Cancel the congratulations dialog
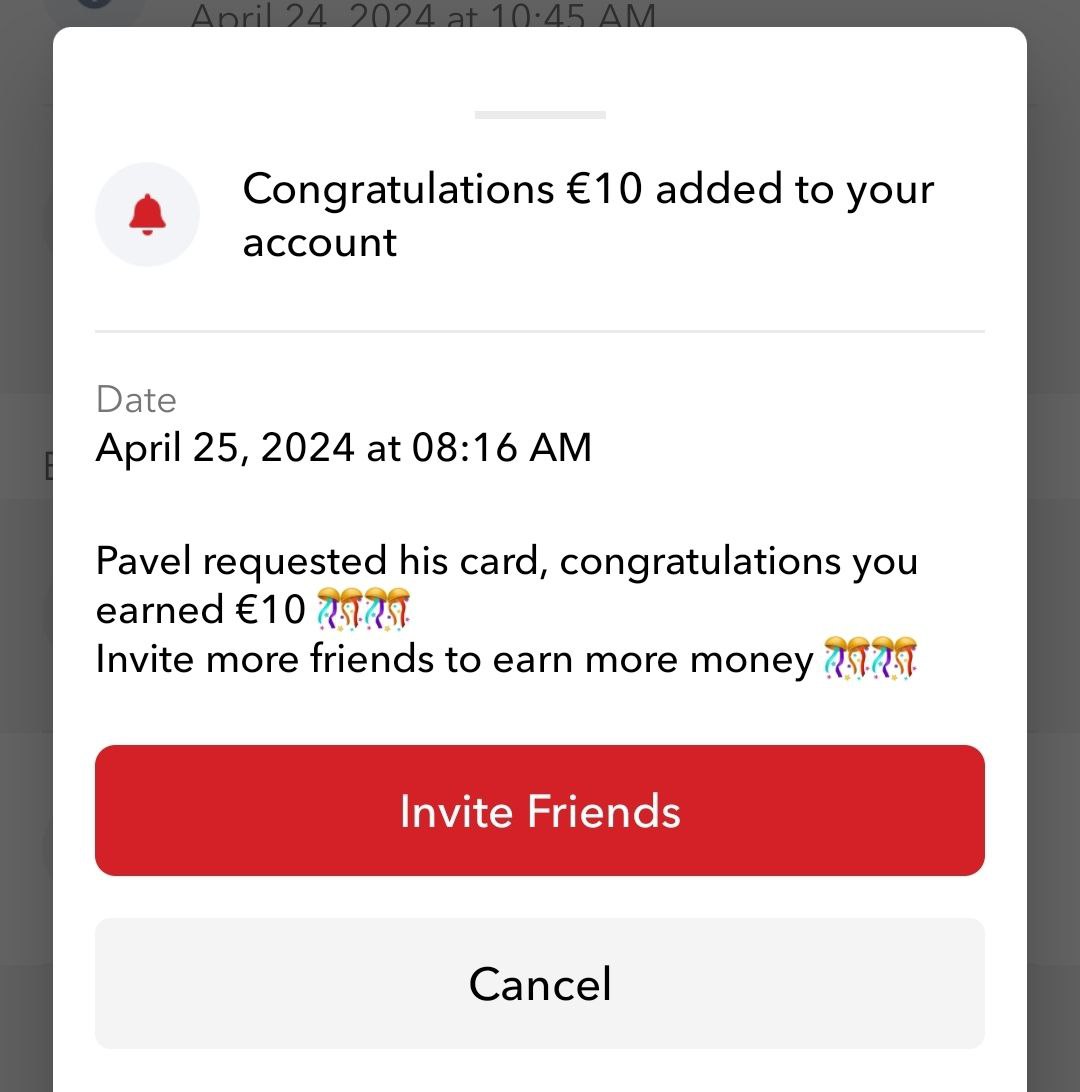The width and height of the screenshot is (1080, 1092). [x=540, y=983]
